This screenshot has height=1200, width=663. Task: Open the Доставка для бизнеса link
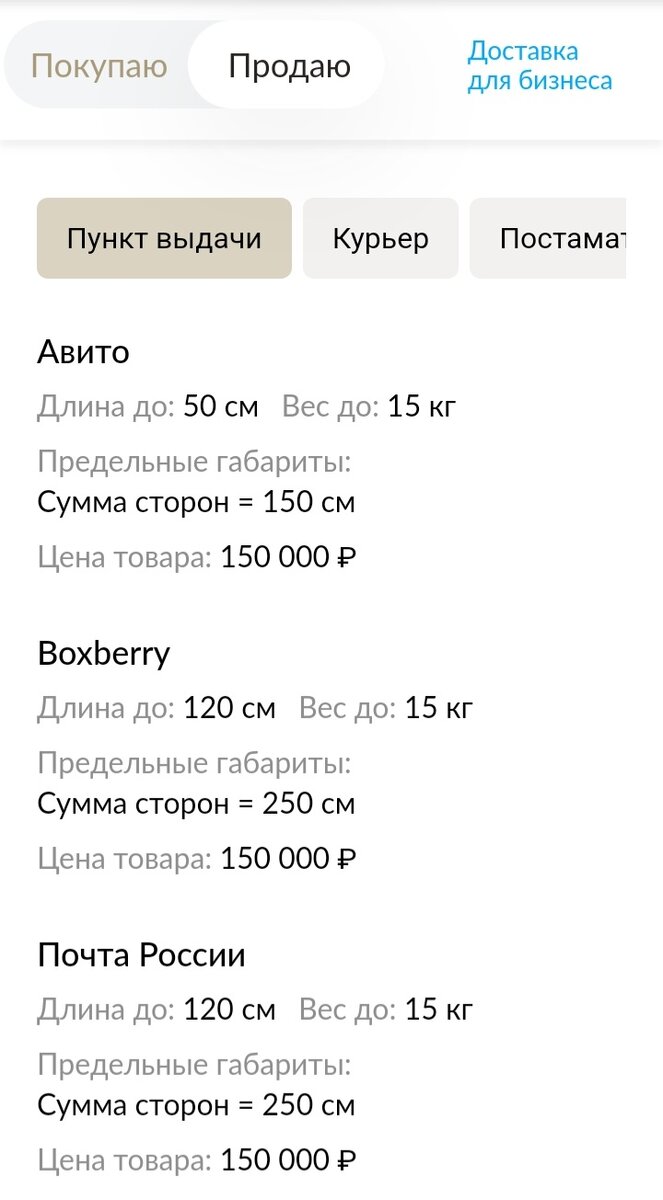(x=539, y=66)
